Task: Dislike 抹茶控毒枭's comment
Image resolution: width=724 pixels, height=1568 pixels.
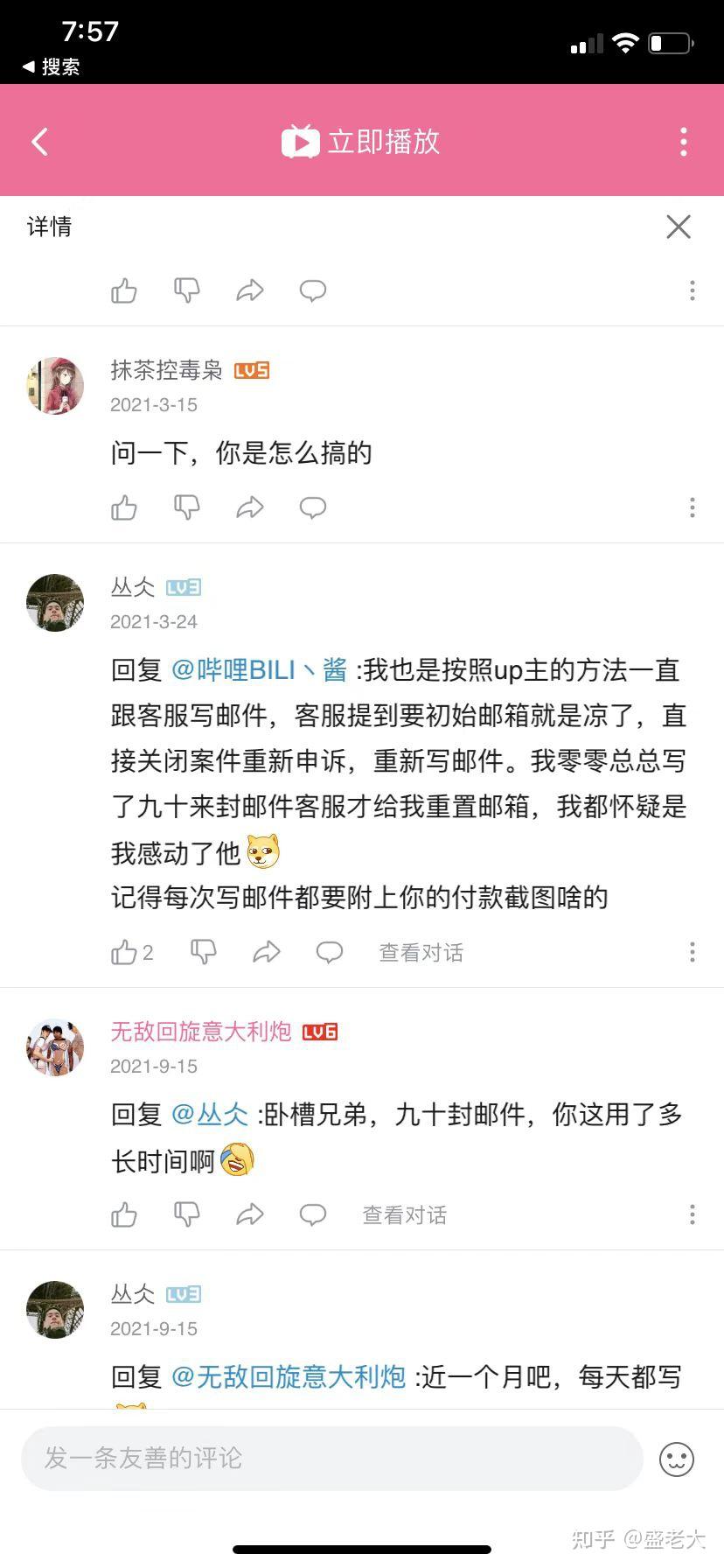Action: coord(186,507)
